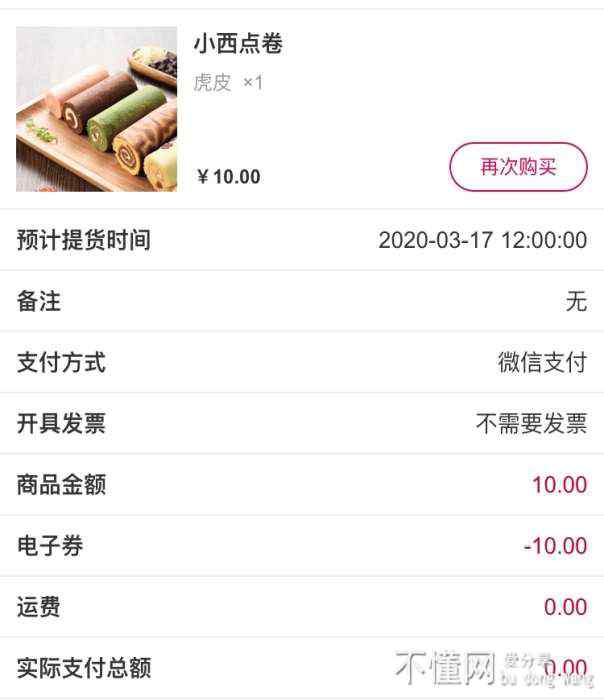Open the 小西点卷 product image

(x=97, y=109)
